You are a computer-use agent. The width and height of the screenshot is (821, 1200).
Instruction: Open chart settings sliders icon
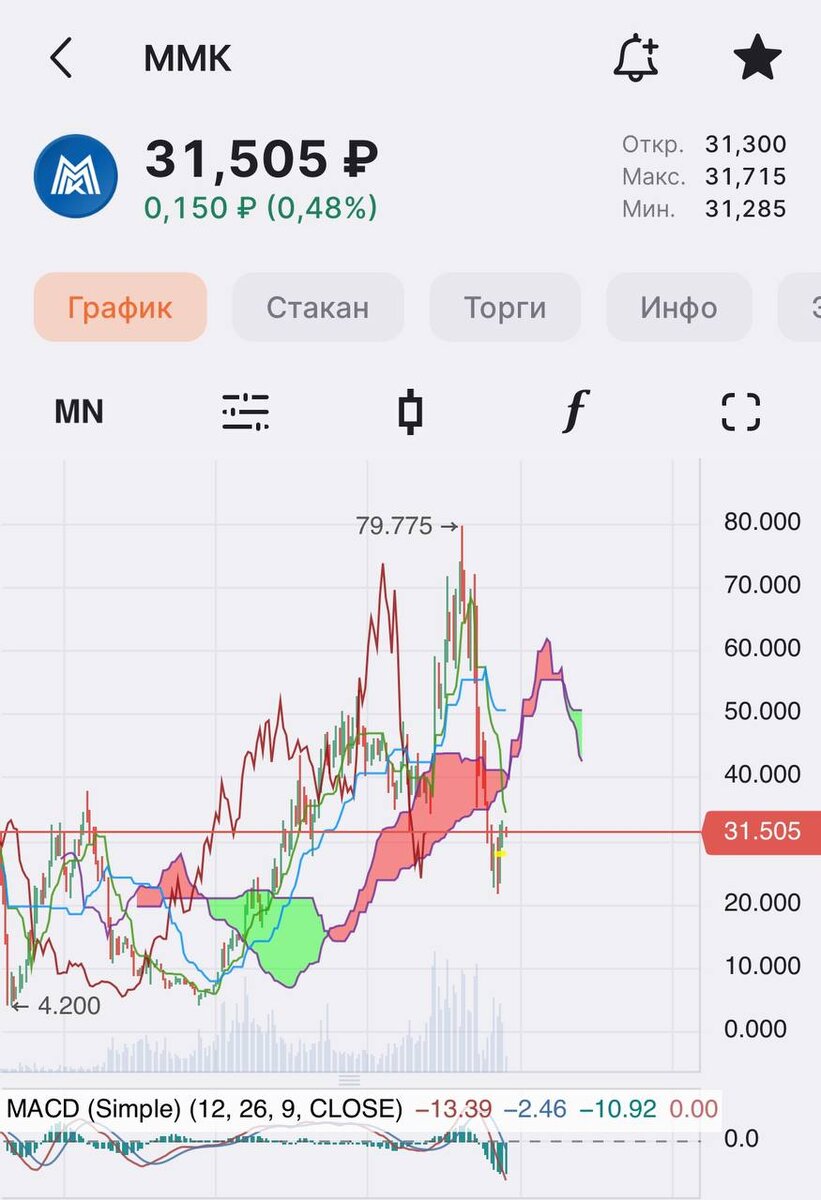click(x=245, y=412)
